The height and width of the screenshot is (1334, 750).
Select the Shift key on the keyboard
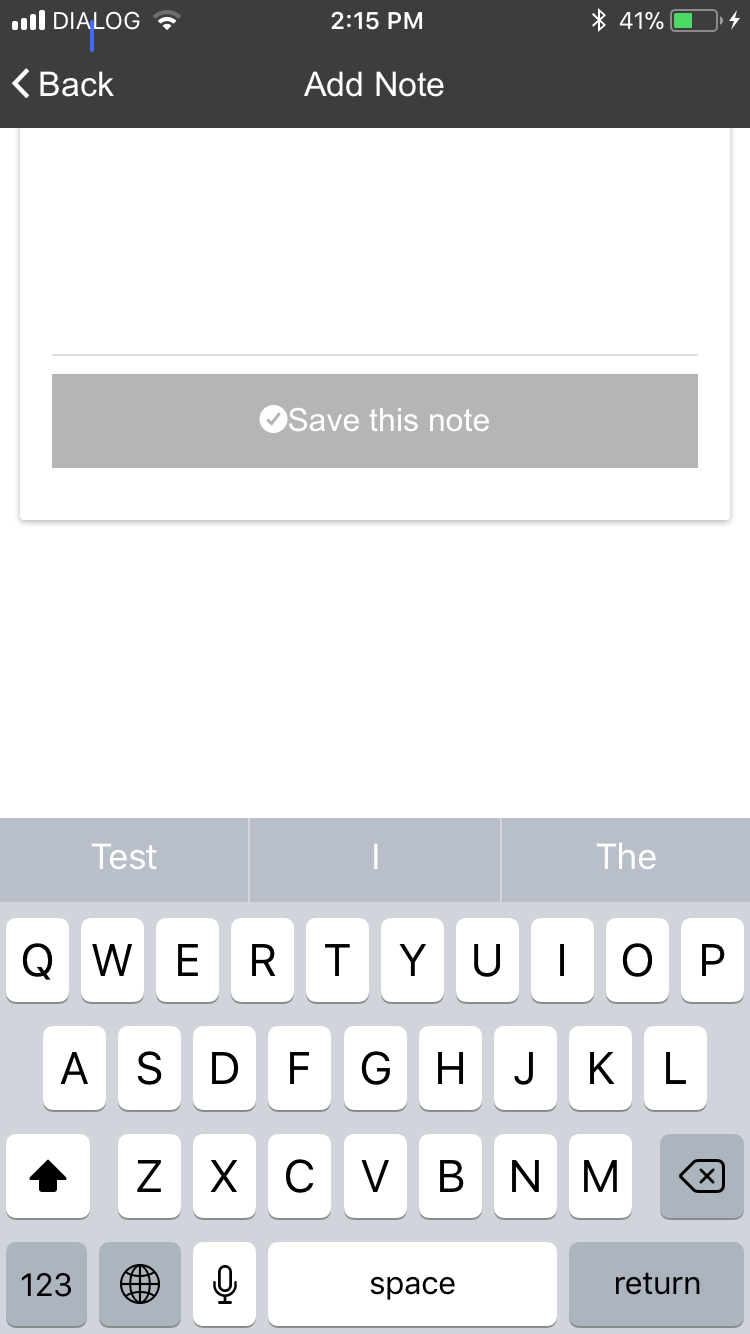[x=47, y=1176]
